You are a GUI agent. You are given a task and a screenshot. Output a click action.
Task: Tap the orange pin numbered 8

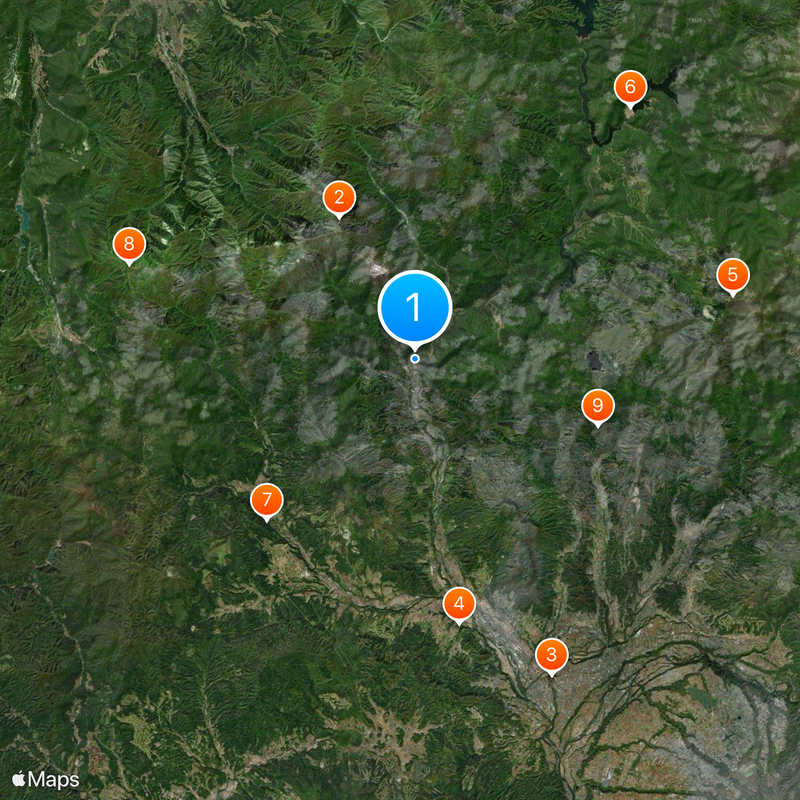coord(129,245)
